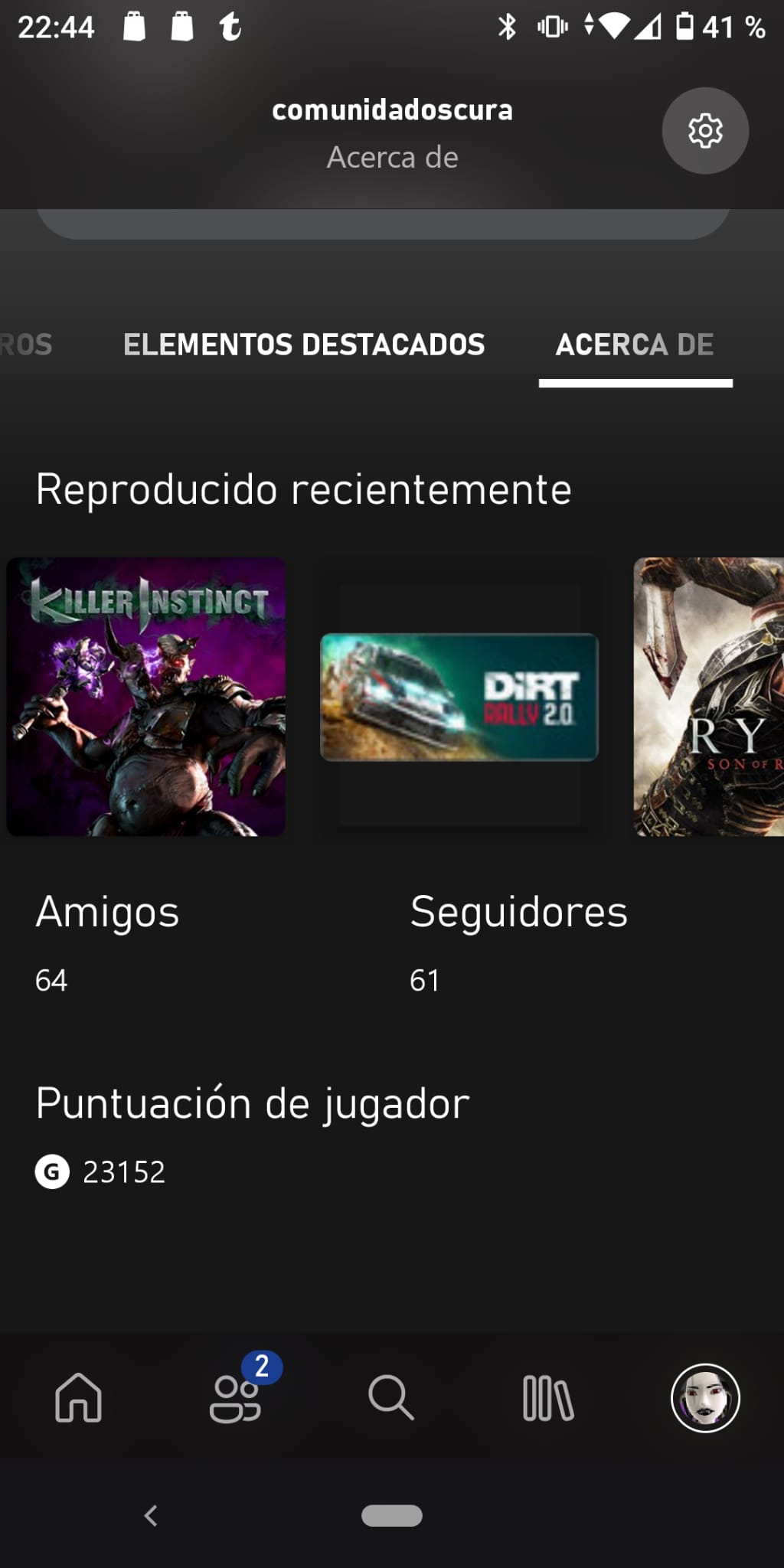Tap the system back arrow
The width and height of the screenshot is (784, 1568).
pyautogui.click(x=151, y=1515)
